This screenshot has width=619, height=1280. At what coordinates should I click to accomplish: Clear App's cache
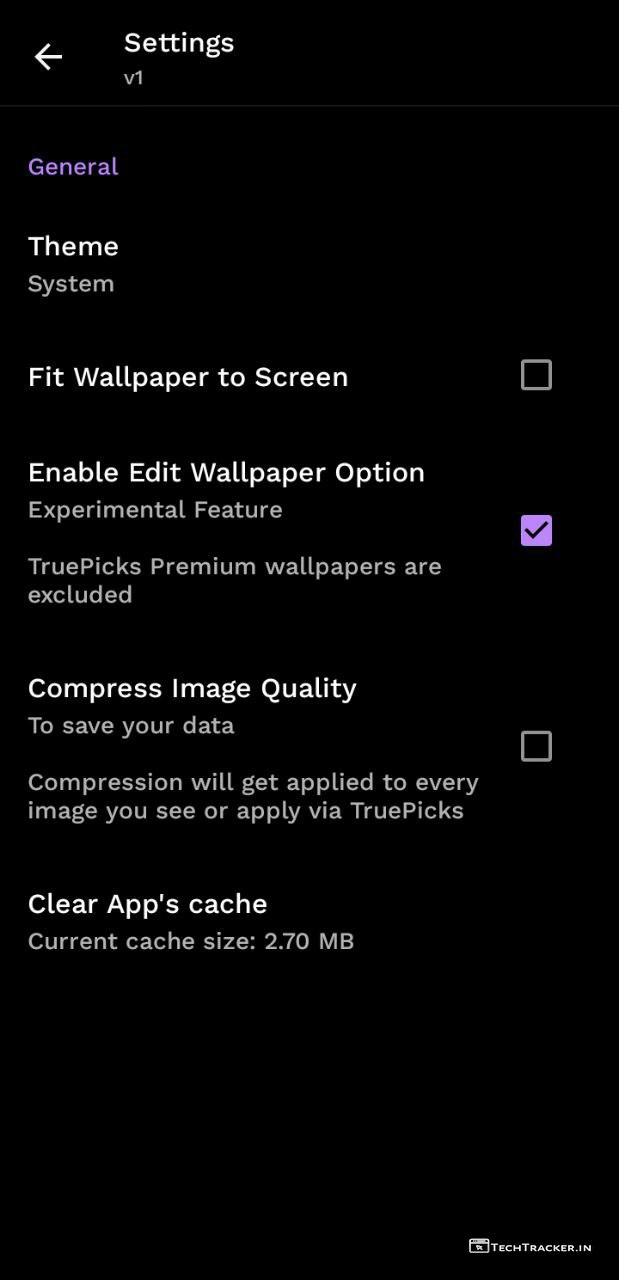(148, 921)
